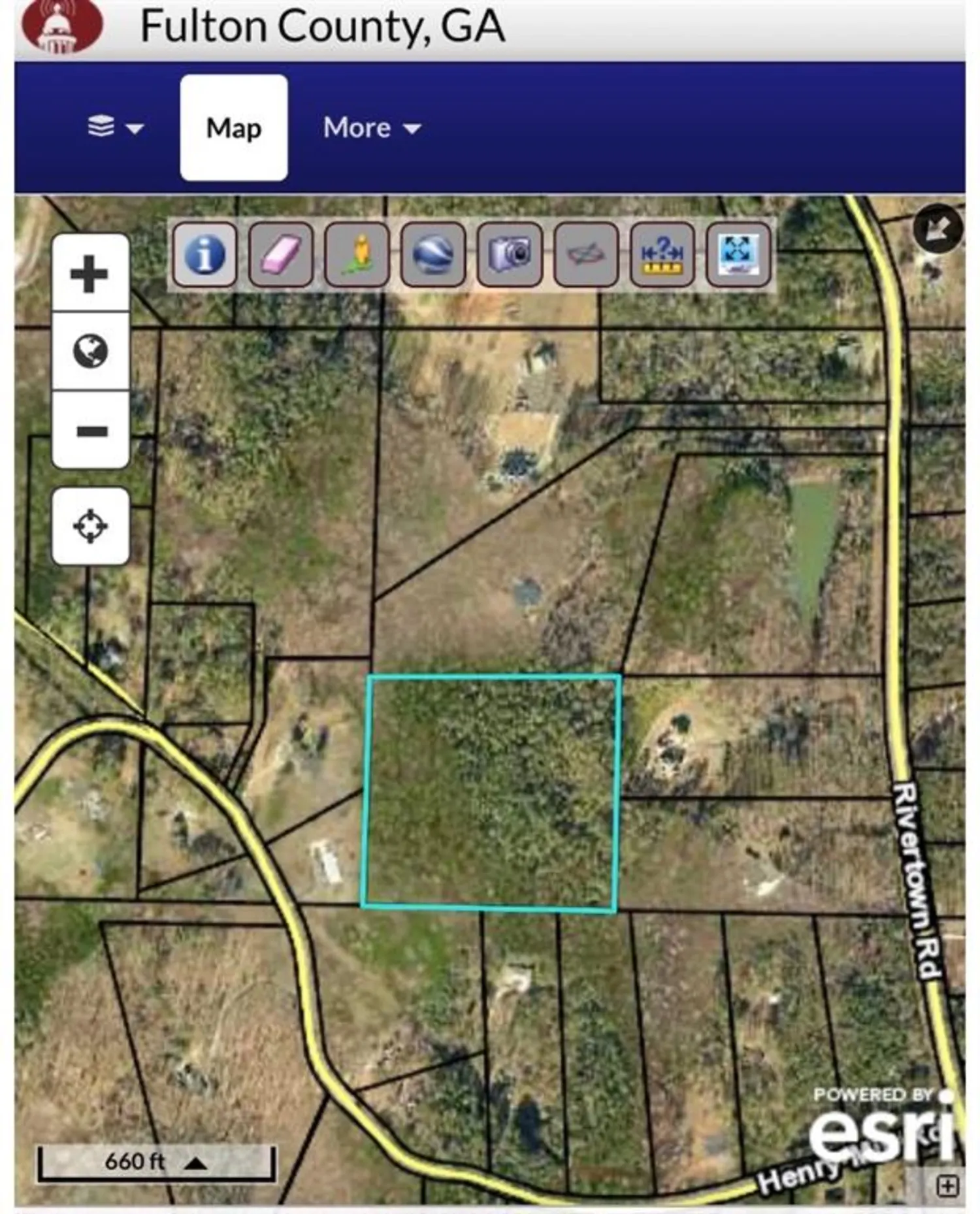This screenshot has width=980, height=1214.
Task: Open overview map expand icon
Action: (947, 1185)
